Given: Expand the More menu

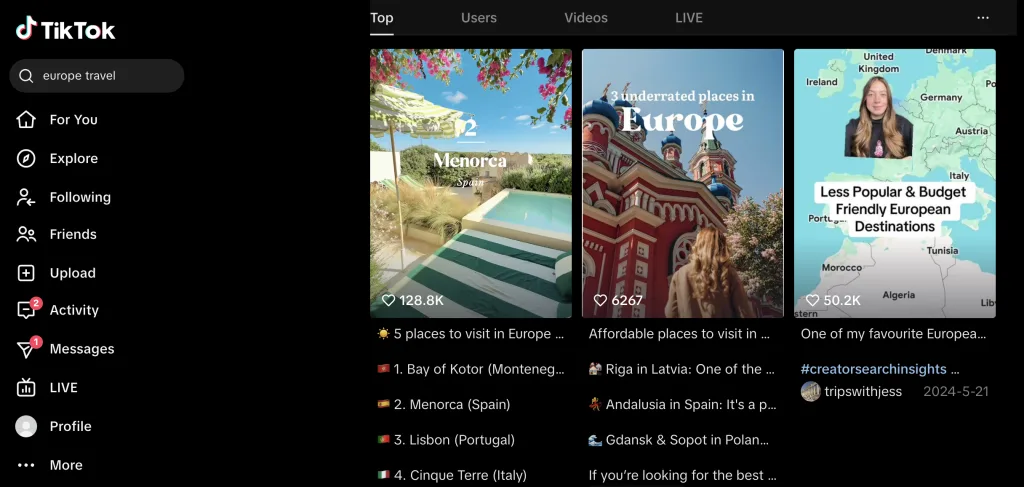Looking at the screenshot, I should tap(65, 465).
